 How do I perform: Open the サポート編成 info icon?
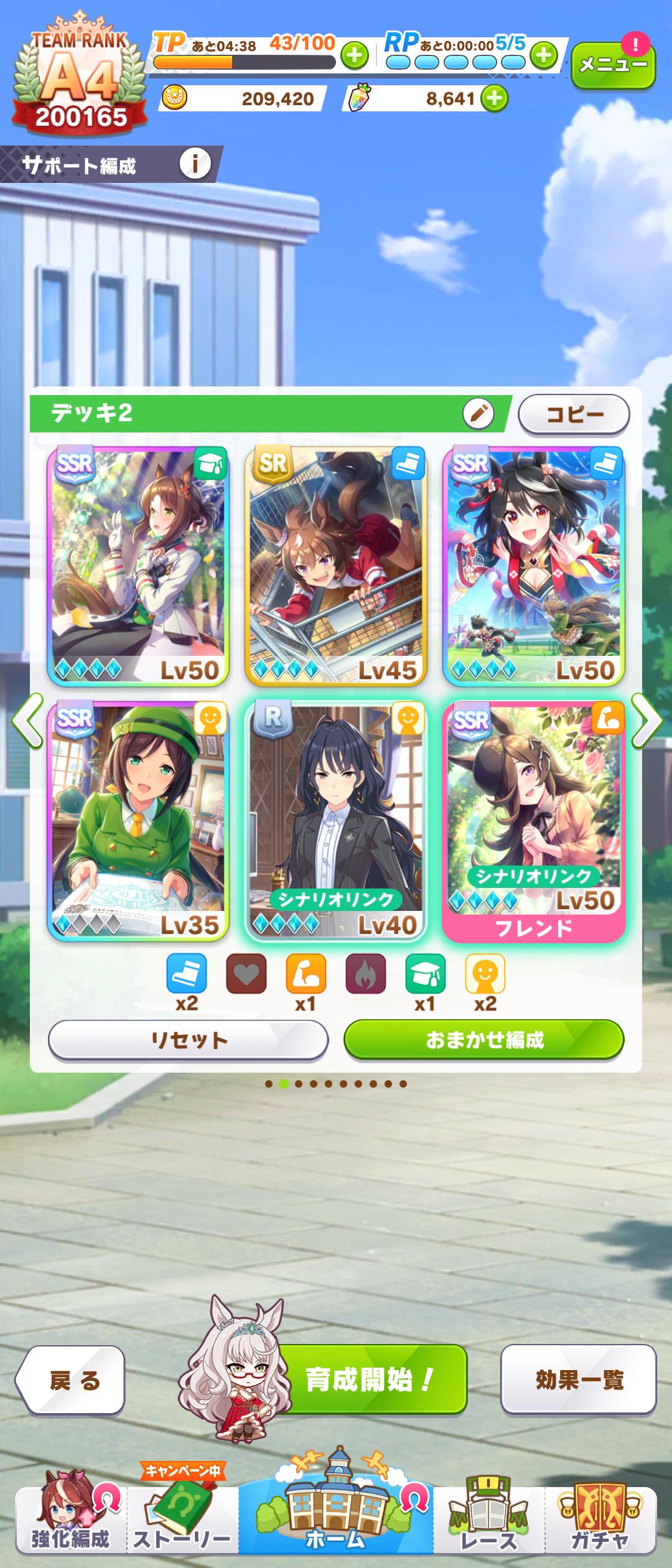coord(195,164)
